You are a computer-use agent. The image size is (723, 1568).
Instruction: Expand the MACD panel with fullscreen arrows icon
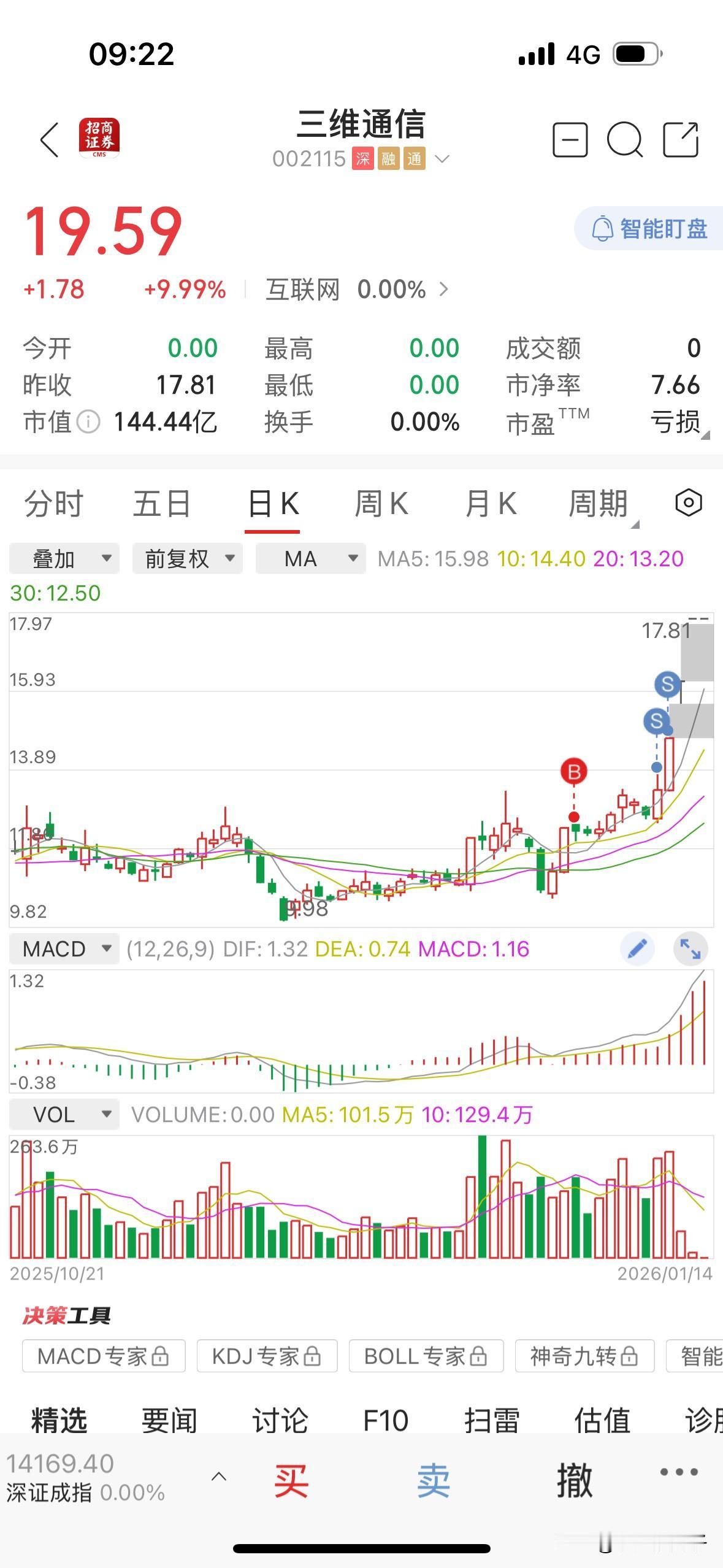pos(691,948)
